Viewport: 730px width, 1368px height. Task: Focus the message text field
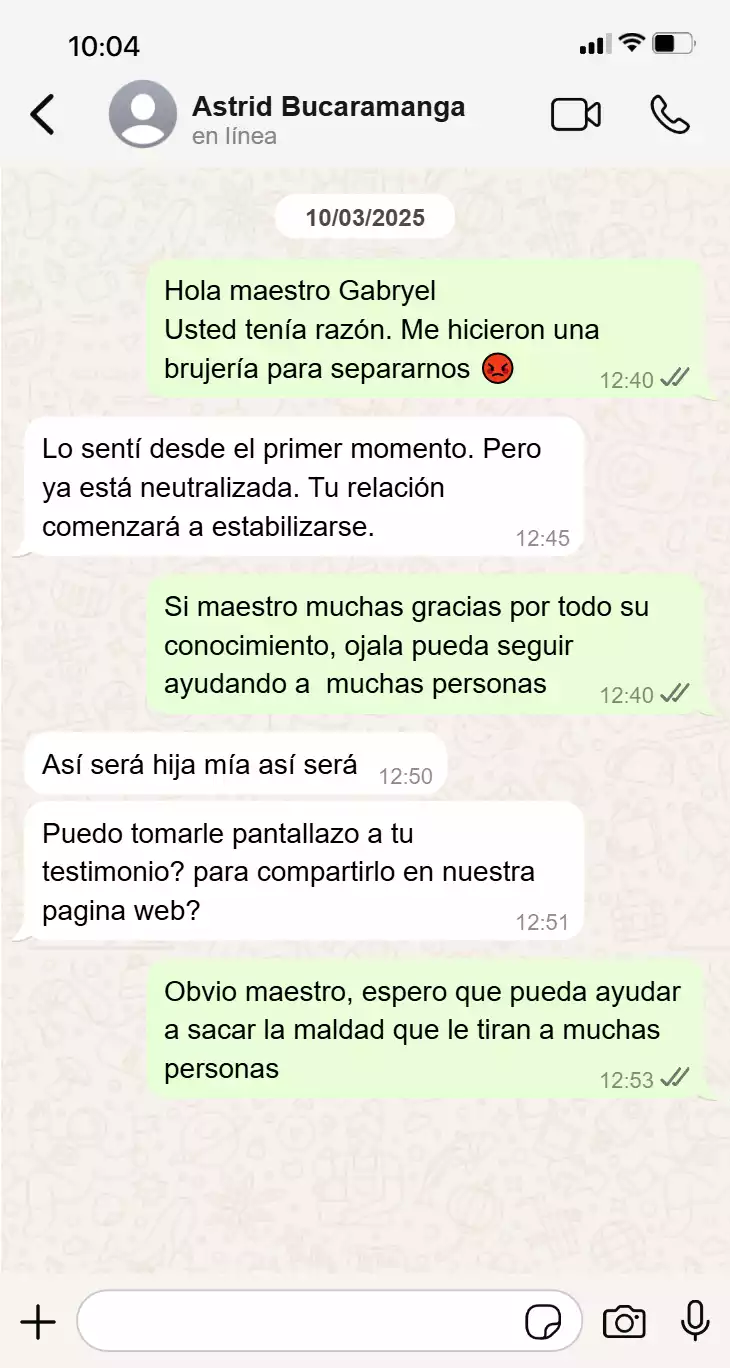pos(300,1322)
